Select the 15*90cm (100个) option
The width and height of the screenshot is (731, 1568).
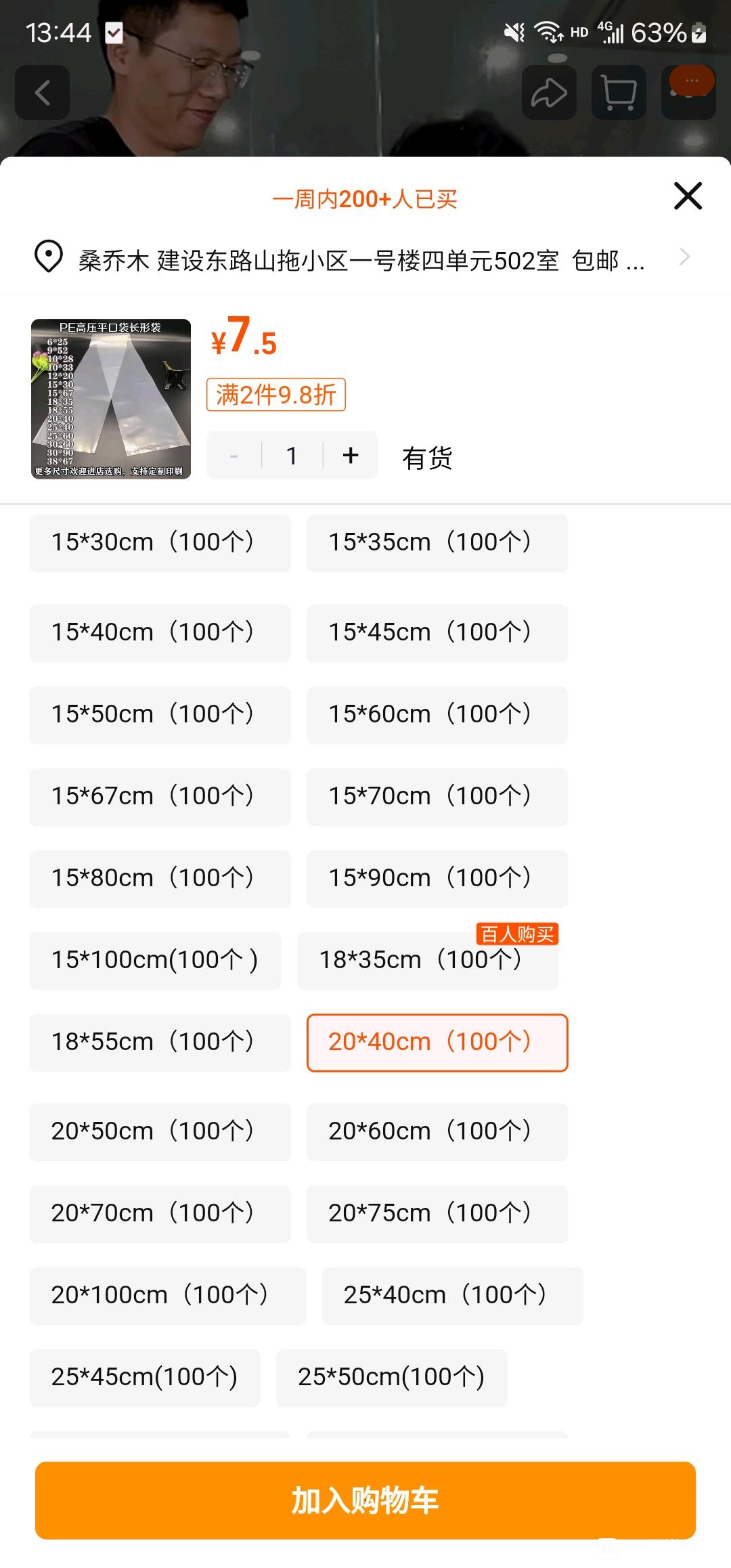pos(437,879)
